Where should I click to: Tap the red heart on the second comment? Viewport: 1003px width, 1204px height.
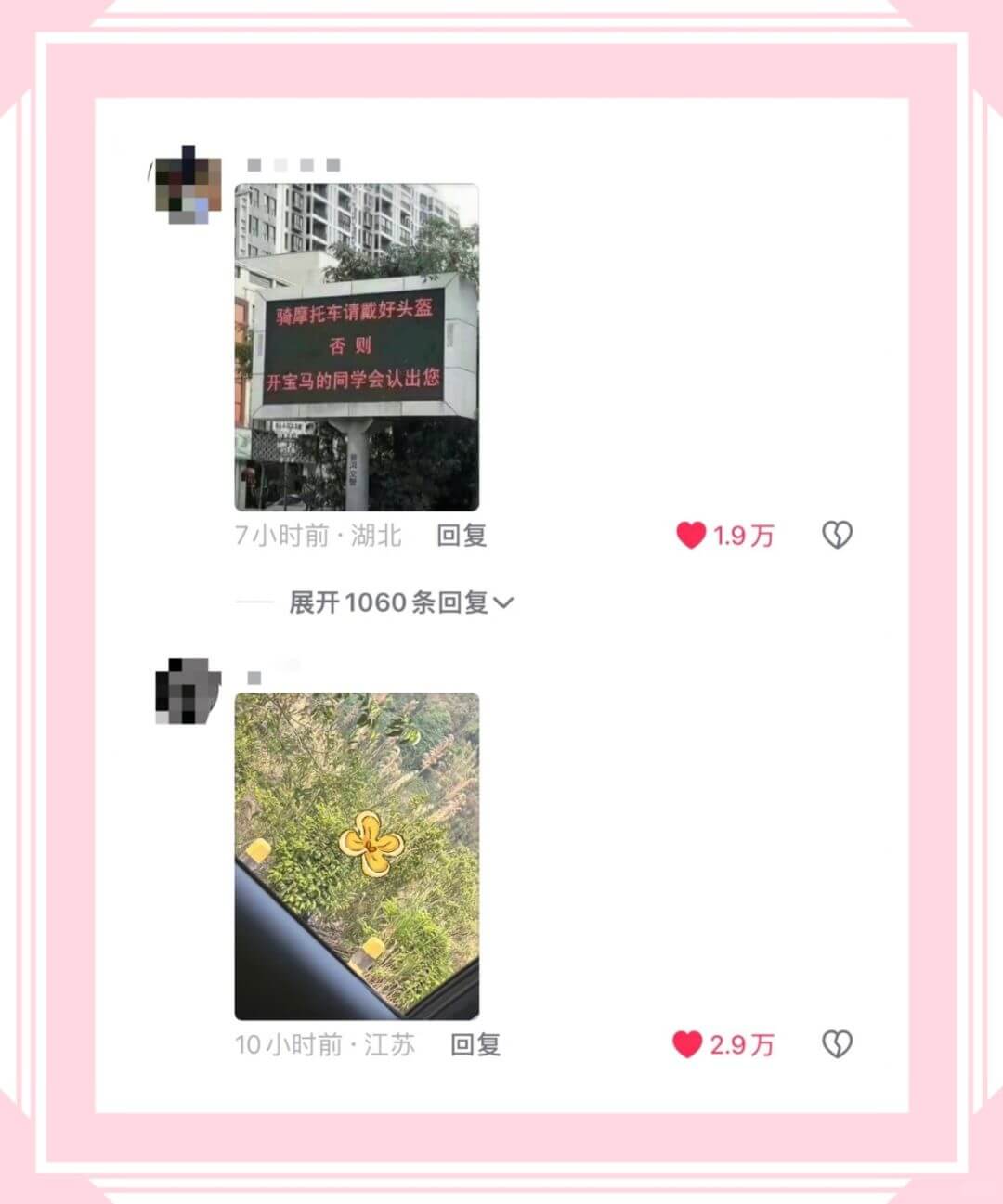(x=688, y=1044)
